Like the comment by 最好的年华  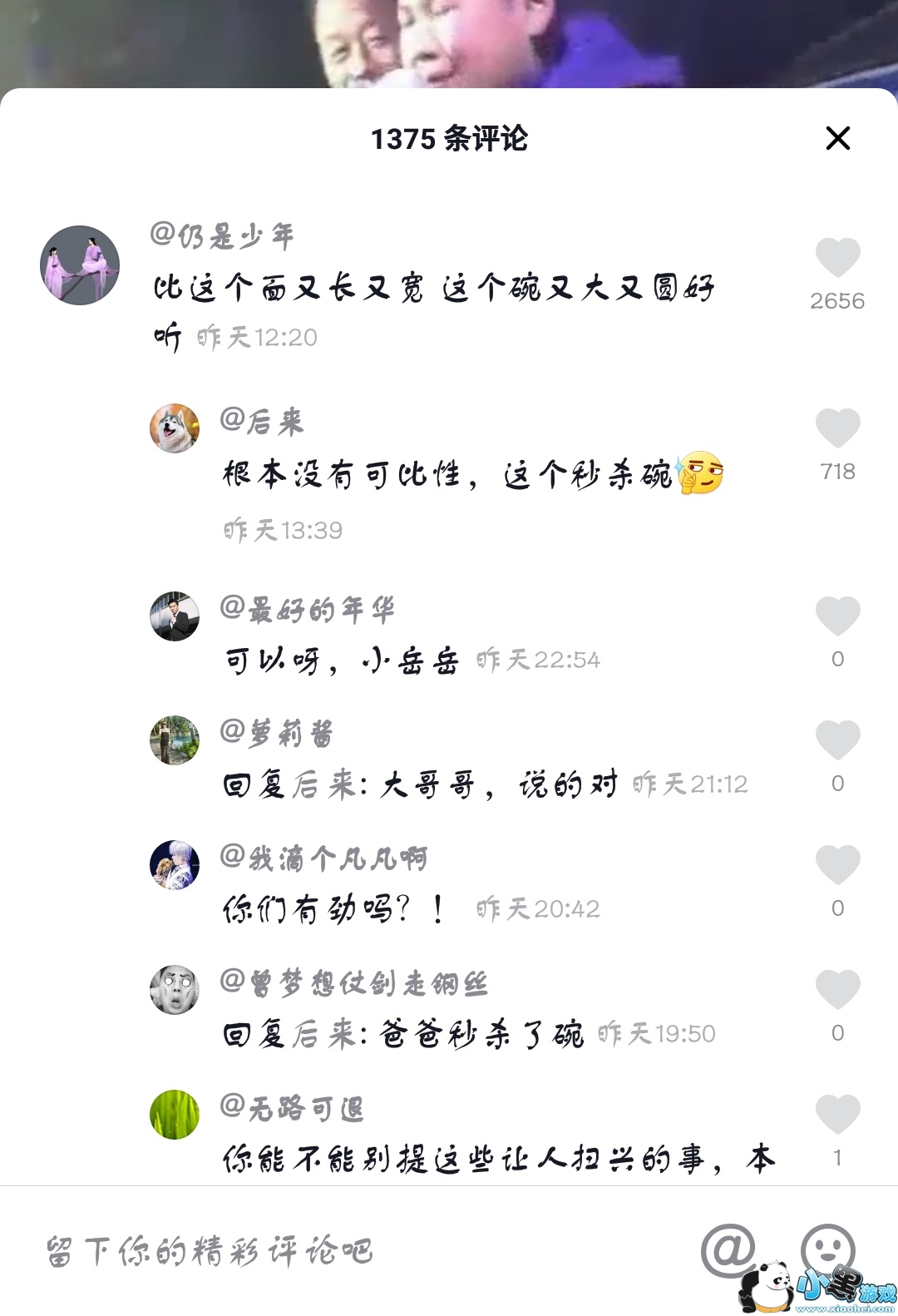click(x=837, y=616)
